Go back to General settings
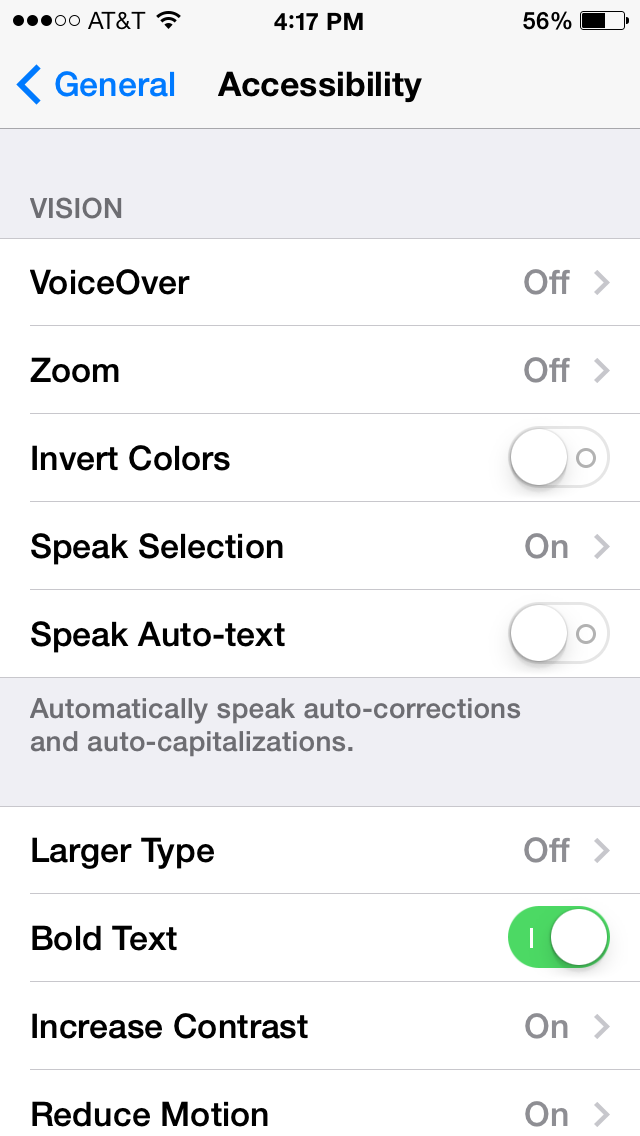Viewport: 640px width, 1136px height. 96,85
